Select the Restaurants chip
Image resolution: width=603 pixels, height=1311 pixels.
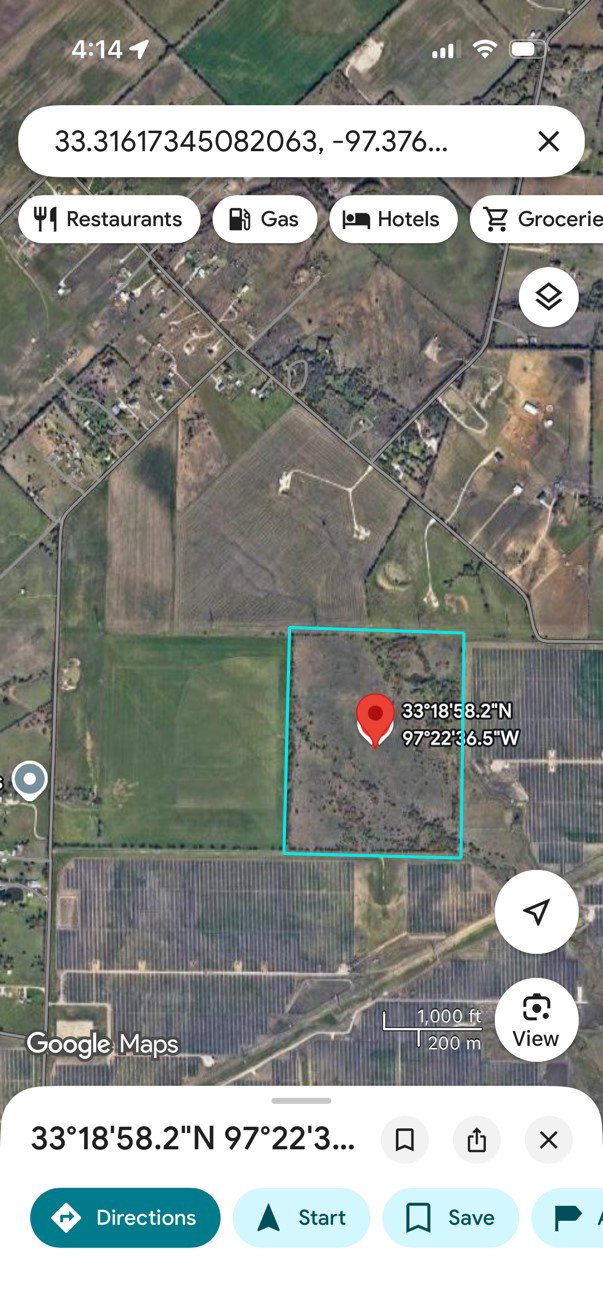click(x=108, y=220)
